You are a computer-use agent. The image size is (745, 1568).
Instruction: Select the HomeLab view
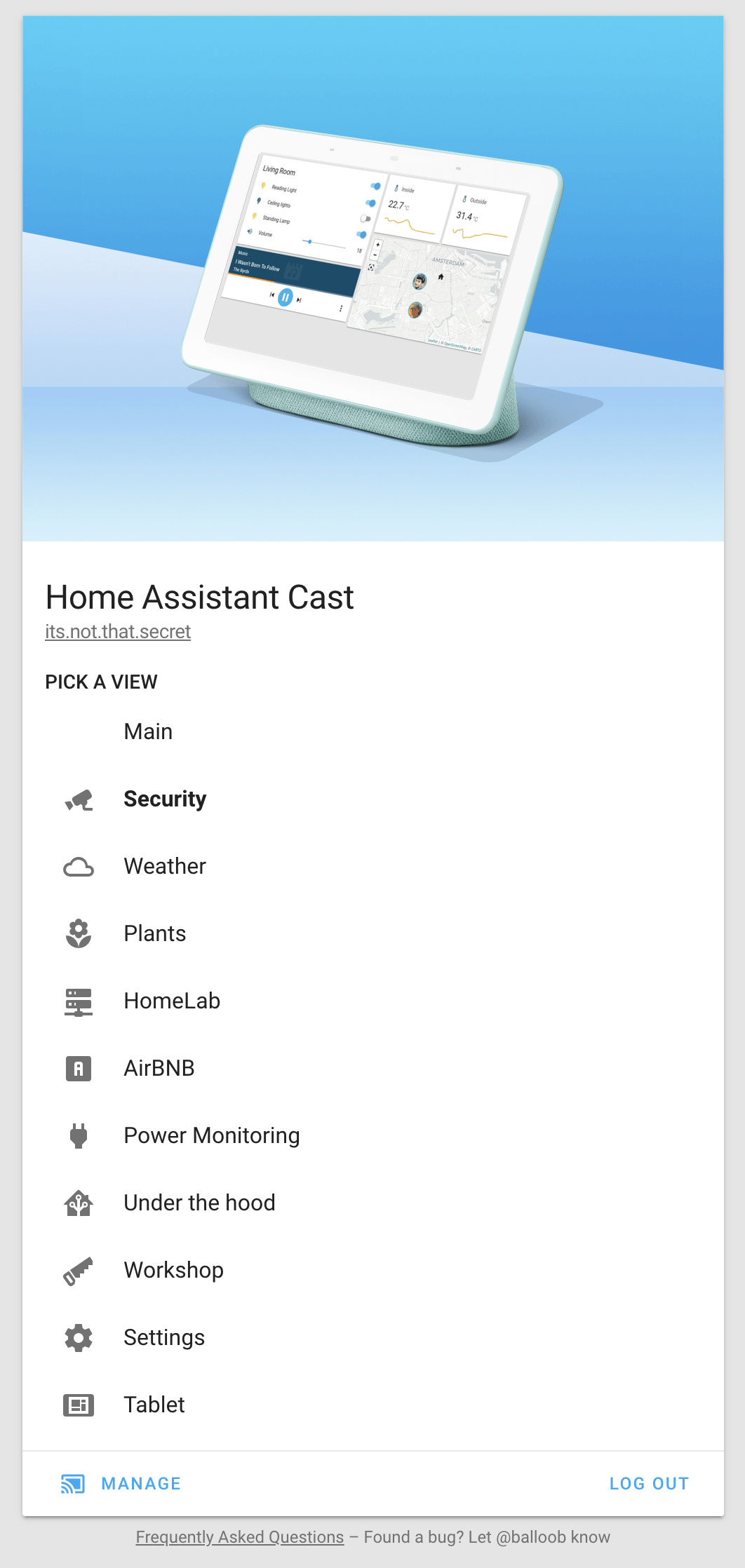(172, 1001)
